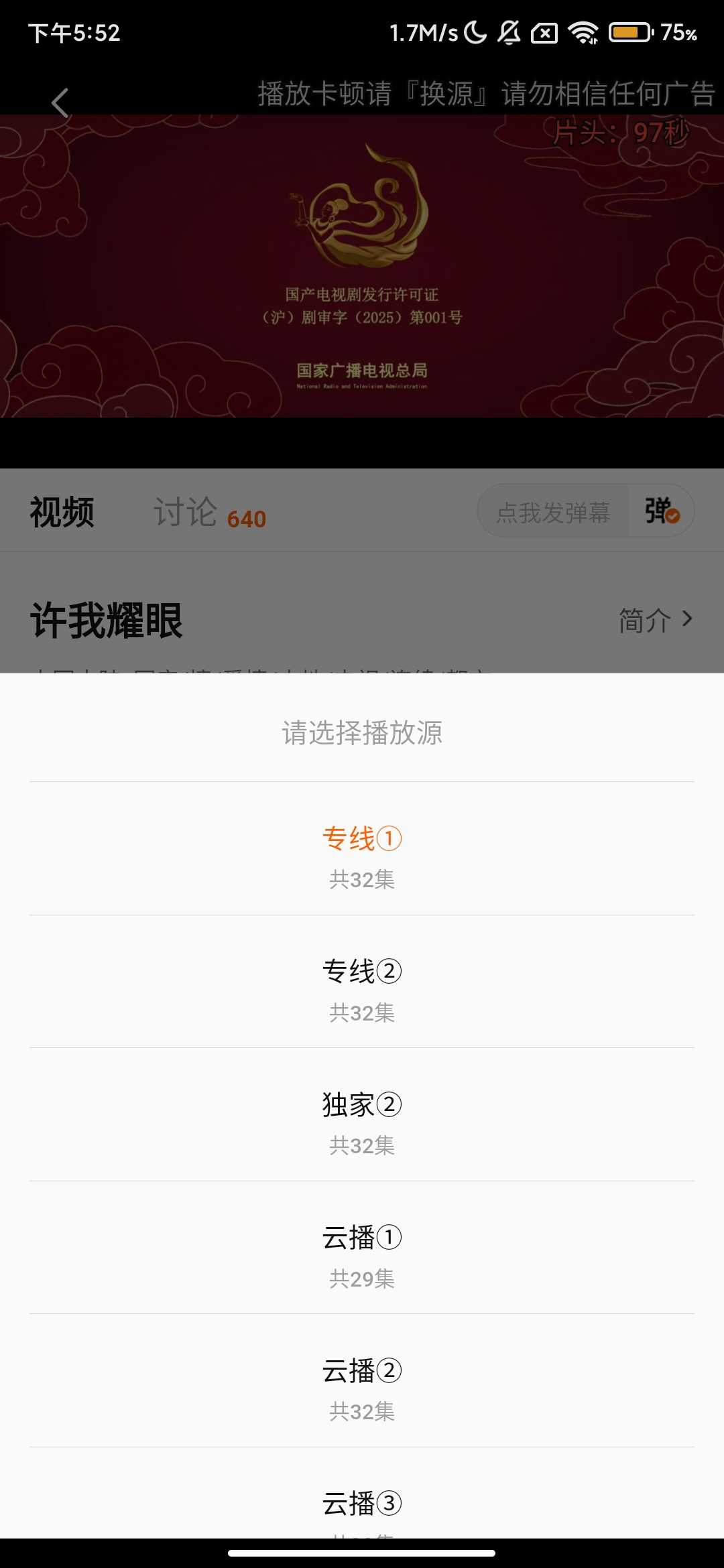This screenshot has width=724, height=1568.
Task: Open the 简介 introduction for 许我耀眼
Action: tap(654, 620)
